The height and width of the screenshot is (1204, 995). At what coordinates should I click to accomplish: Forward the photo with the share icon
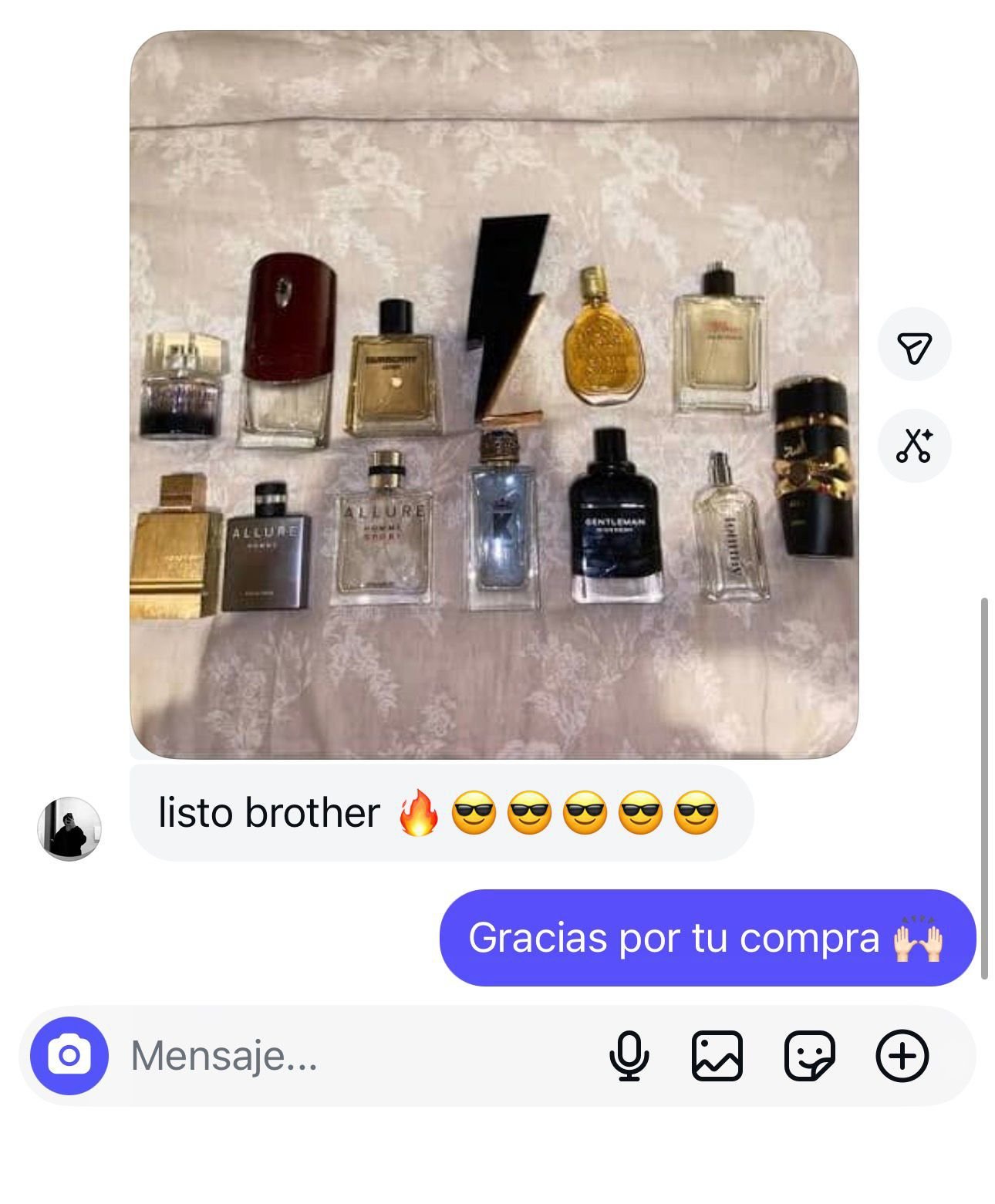click(x=914, y=345)
